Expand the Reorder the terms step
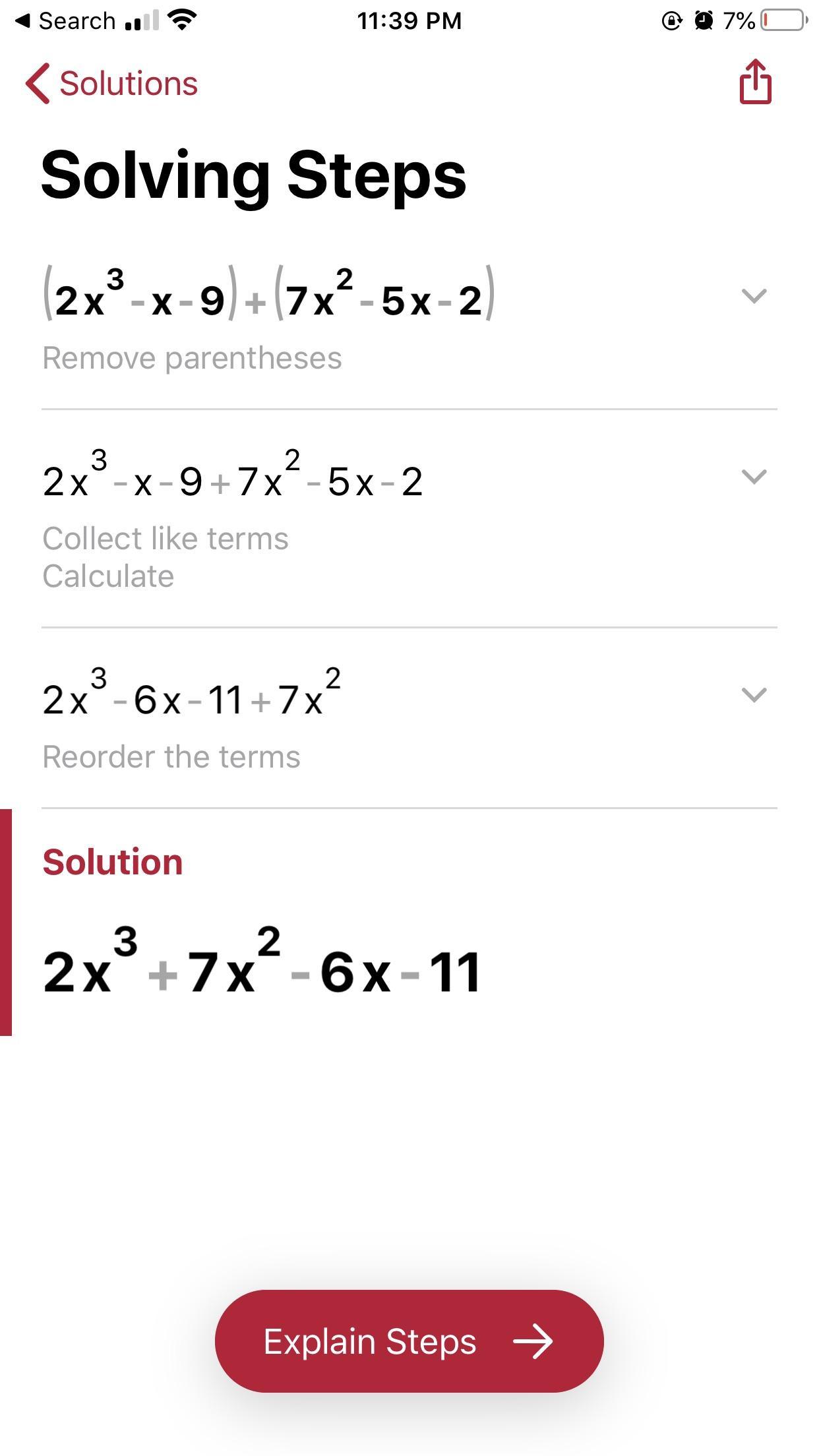 click(x=754, y=695)
